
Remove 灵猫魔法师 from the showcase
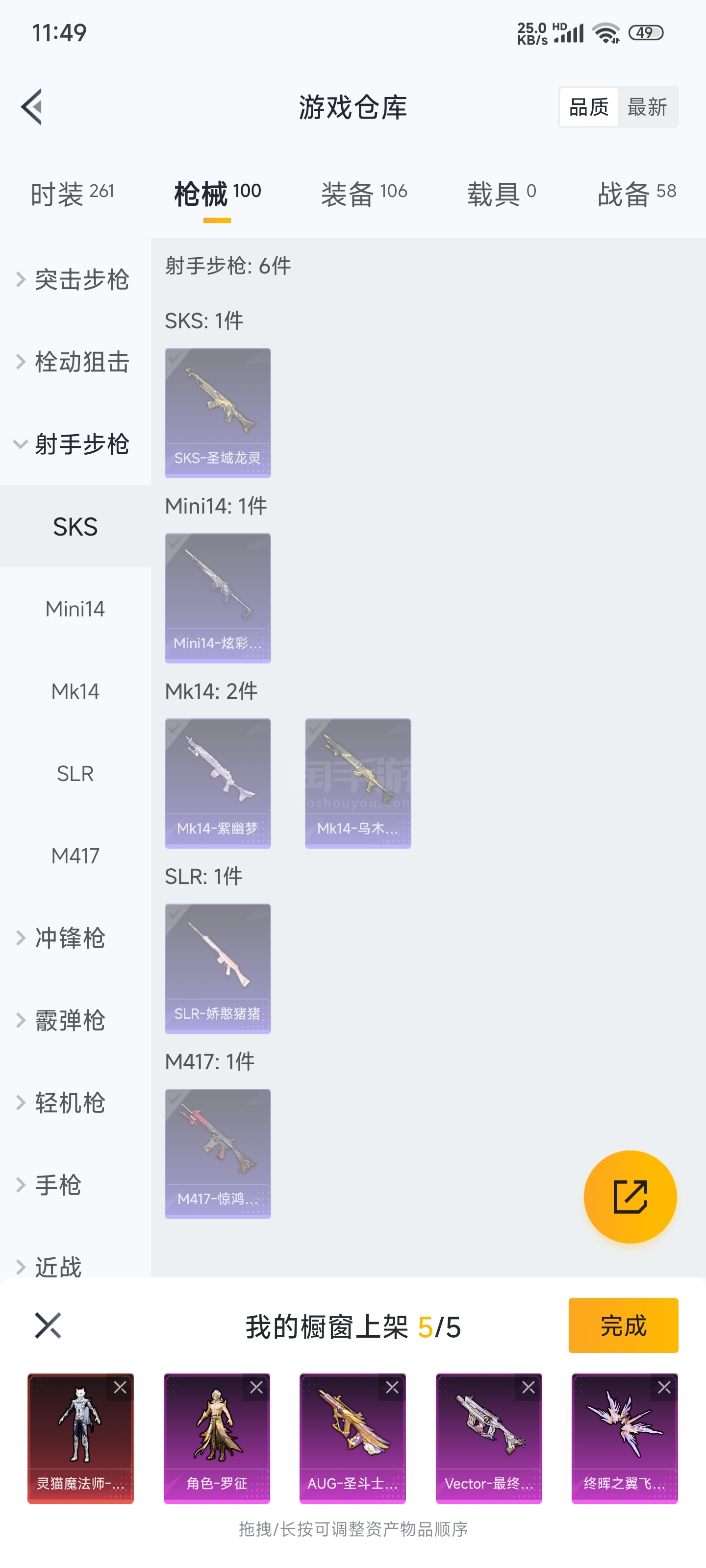(x=120, y=1387)
